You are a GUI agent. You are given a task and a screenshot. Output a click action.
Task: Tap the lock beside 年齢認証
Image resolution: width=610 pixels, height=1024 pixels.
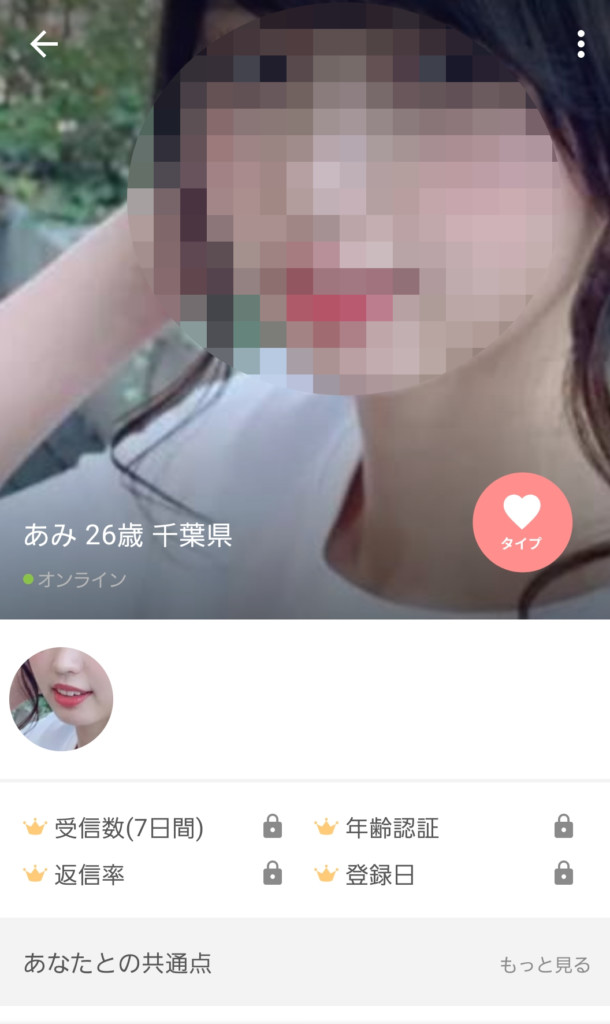click(564, 827)
